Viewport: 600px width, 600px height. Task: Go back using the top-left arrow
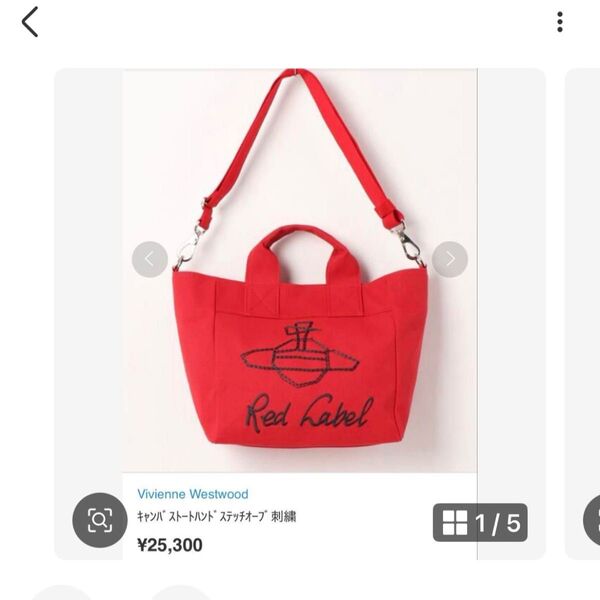30,22
